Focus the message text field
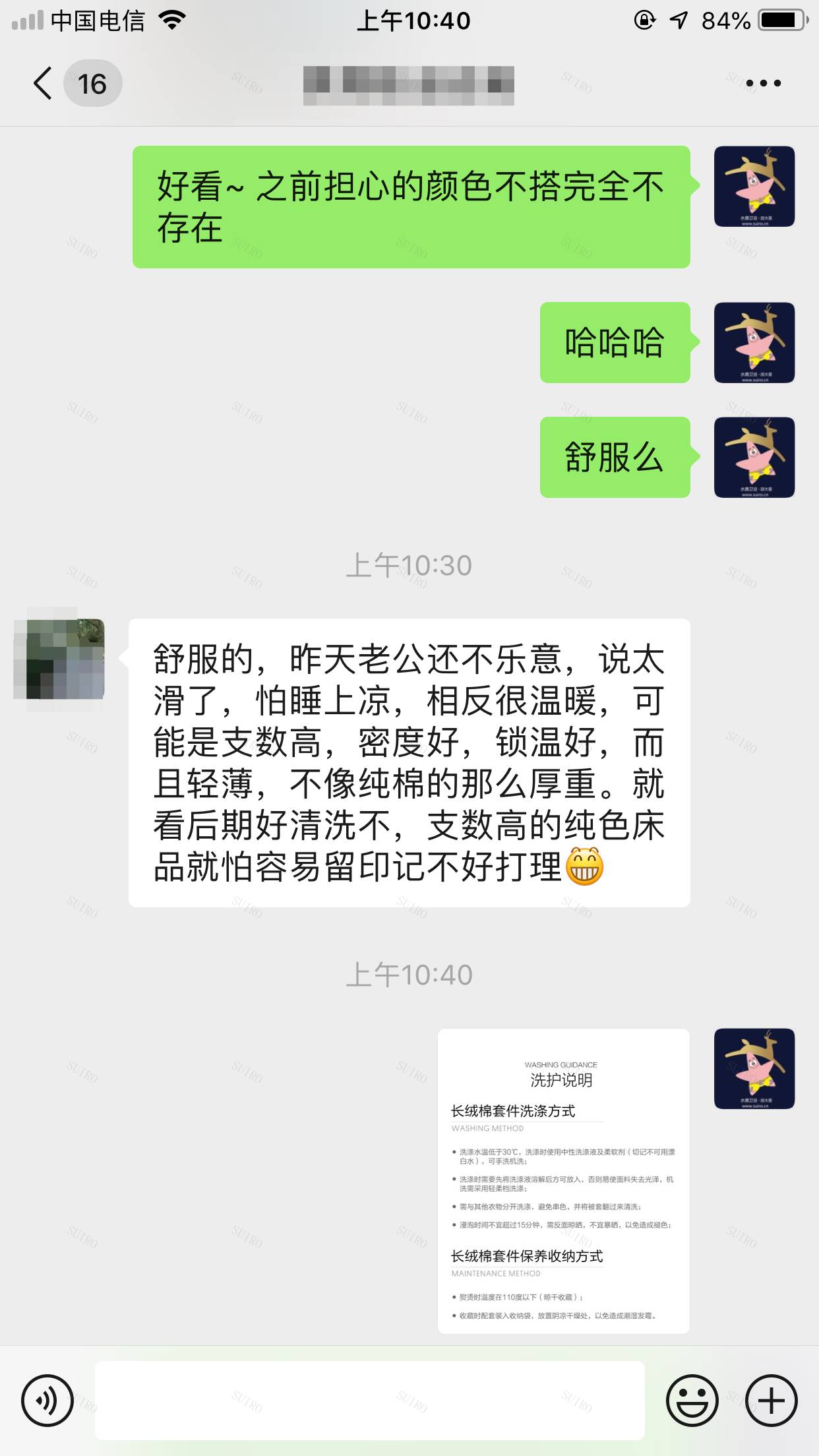 click(x=369, y=1400)
